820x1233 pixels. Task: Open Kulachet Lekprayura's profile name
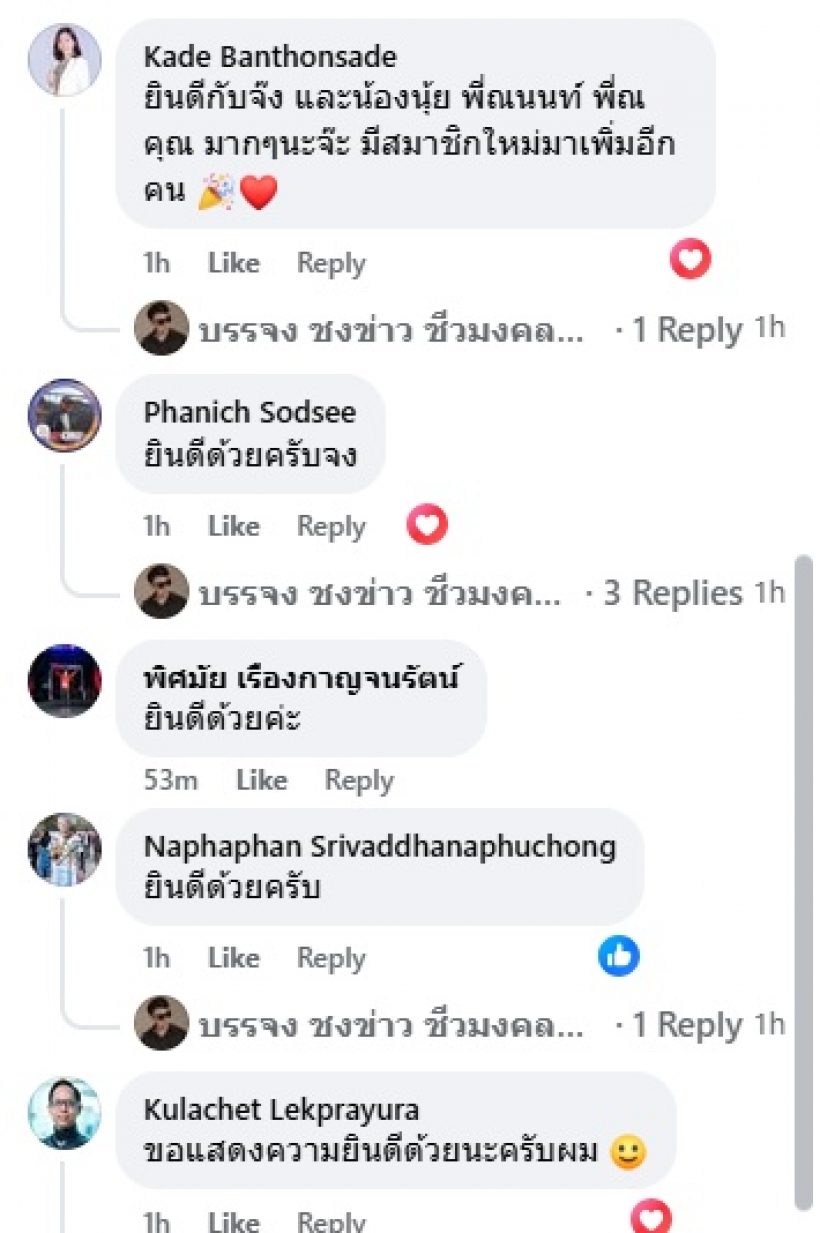tap(281, 1110)
